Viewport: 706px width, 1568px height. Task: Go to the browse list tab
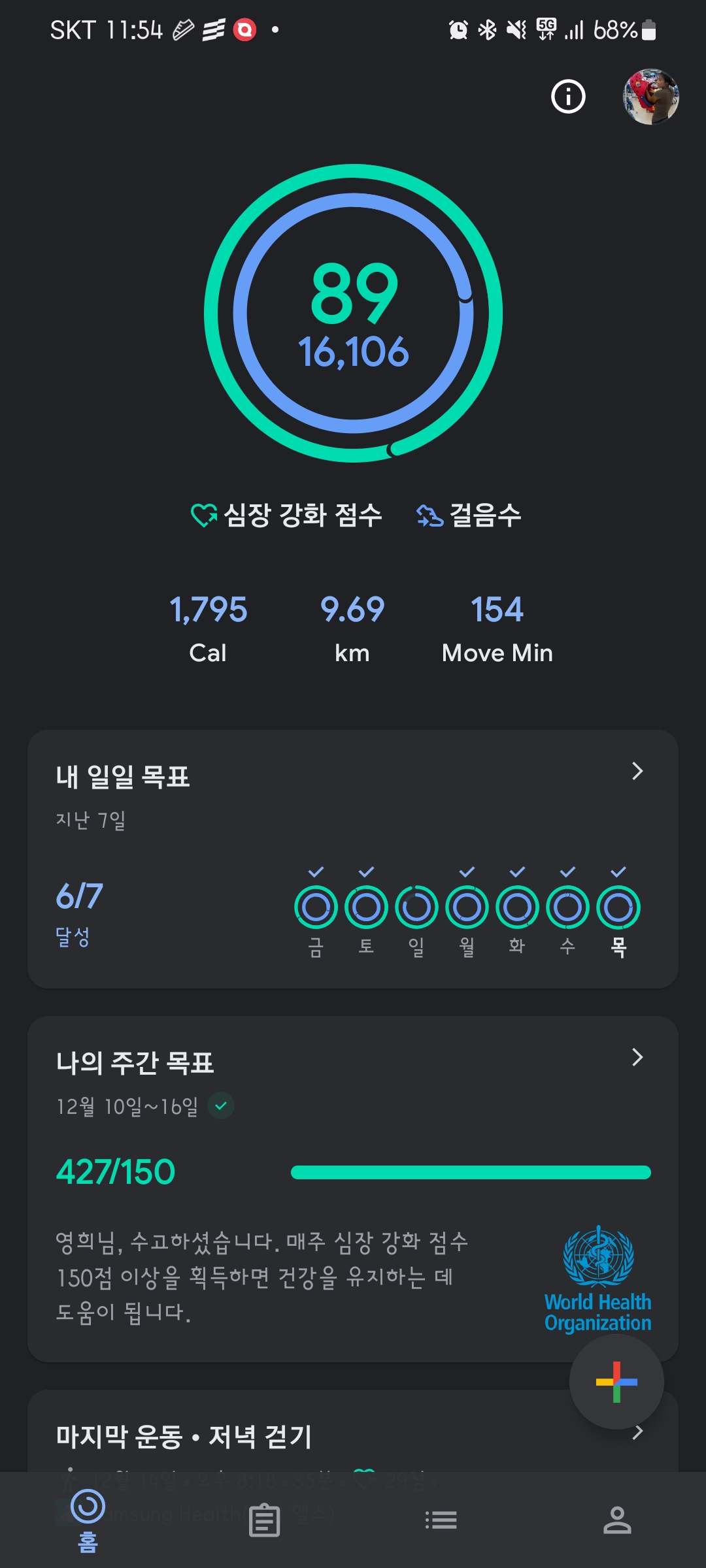point(441,1520)
